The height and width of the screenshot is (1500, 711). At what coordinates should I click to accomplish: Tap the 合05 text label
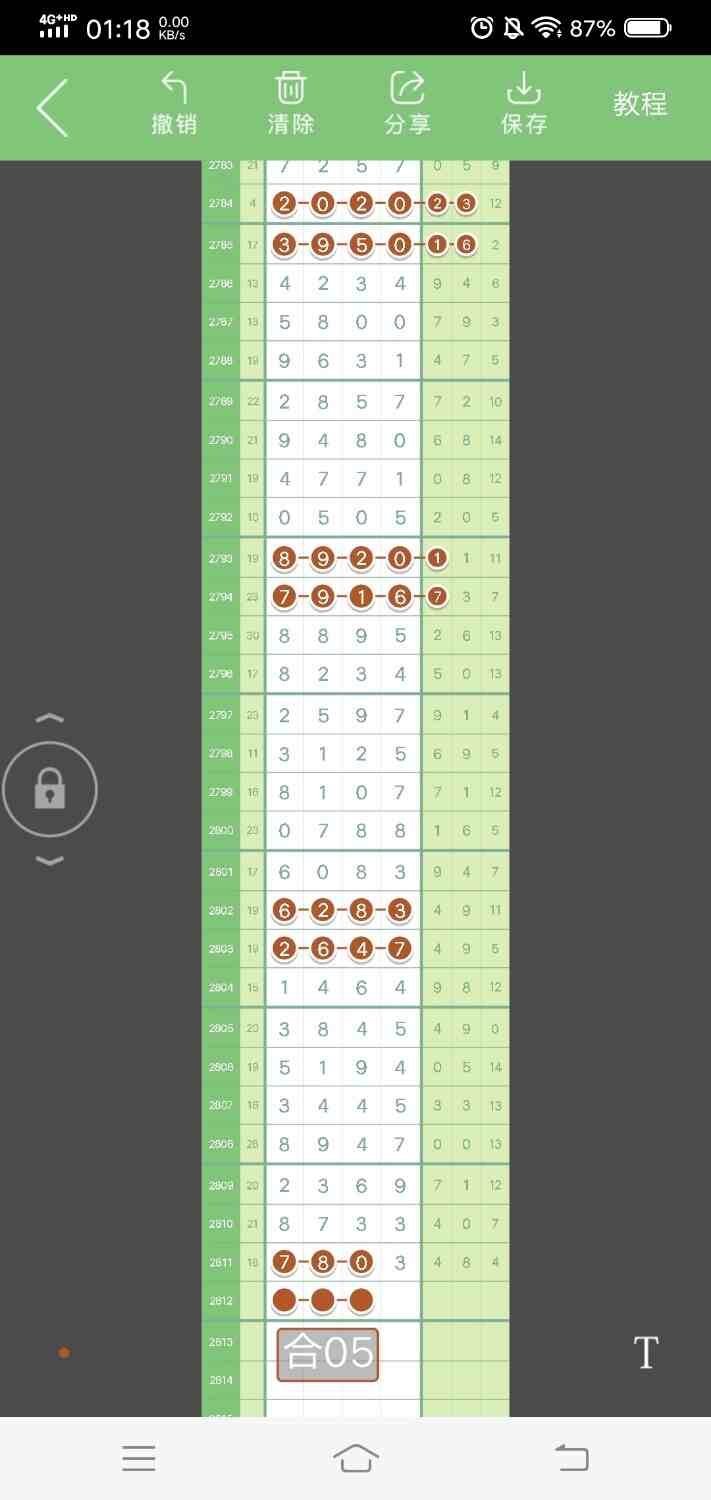coord(328,1354)
